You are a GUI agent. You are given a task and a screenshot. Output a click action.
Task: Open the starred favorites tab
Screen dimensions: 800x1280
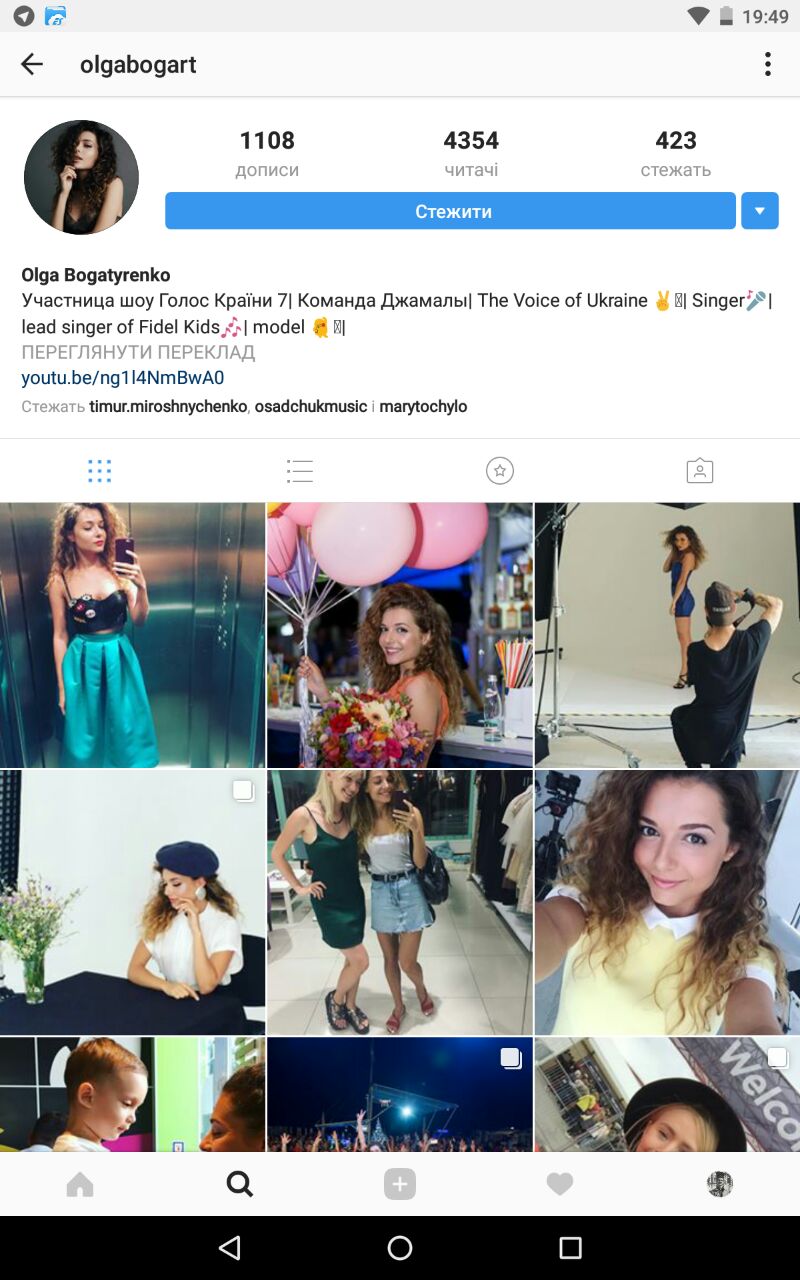pyautogui.click(x=499, y=471)
